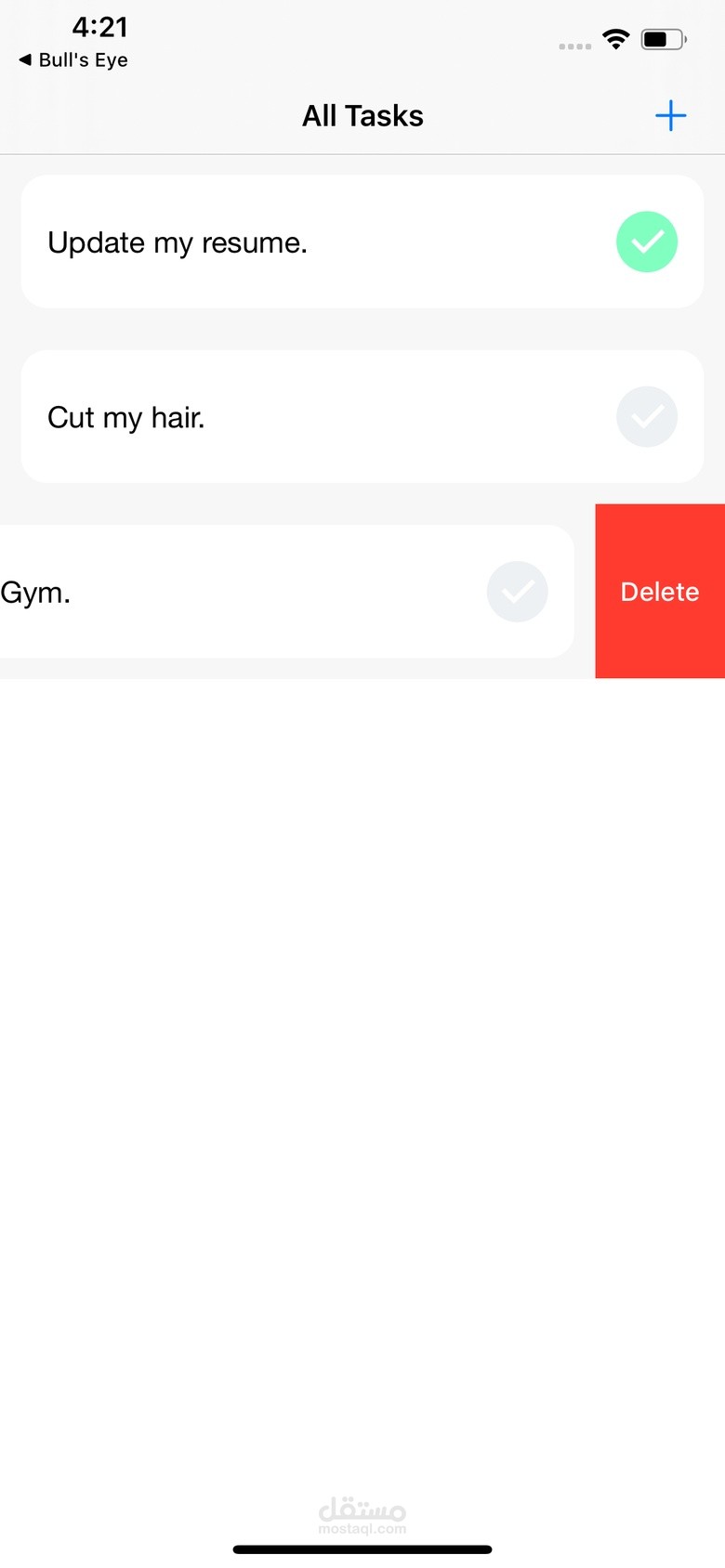Delete the Gym task
Screen dimensions: 725x1568
(x=660, y=592)
